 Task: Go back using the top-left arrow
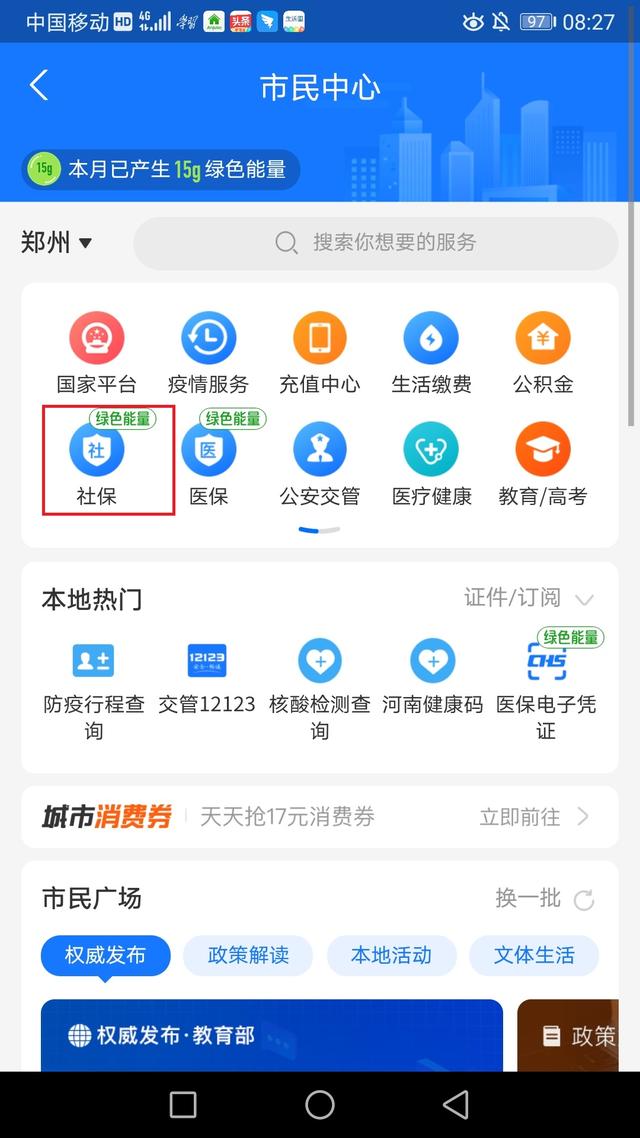(39, 86)
